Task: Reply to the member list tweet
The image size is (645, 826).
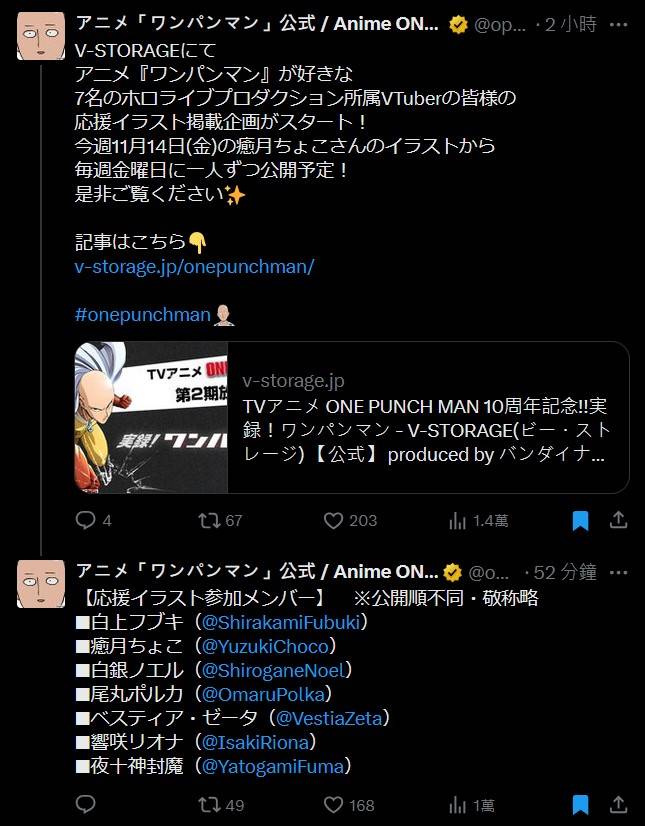Action: [x=86, y=805]
